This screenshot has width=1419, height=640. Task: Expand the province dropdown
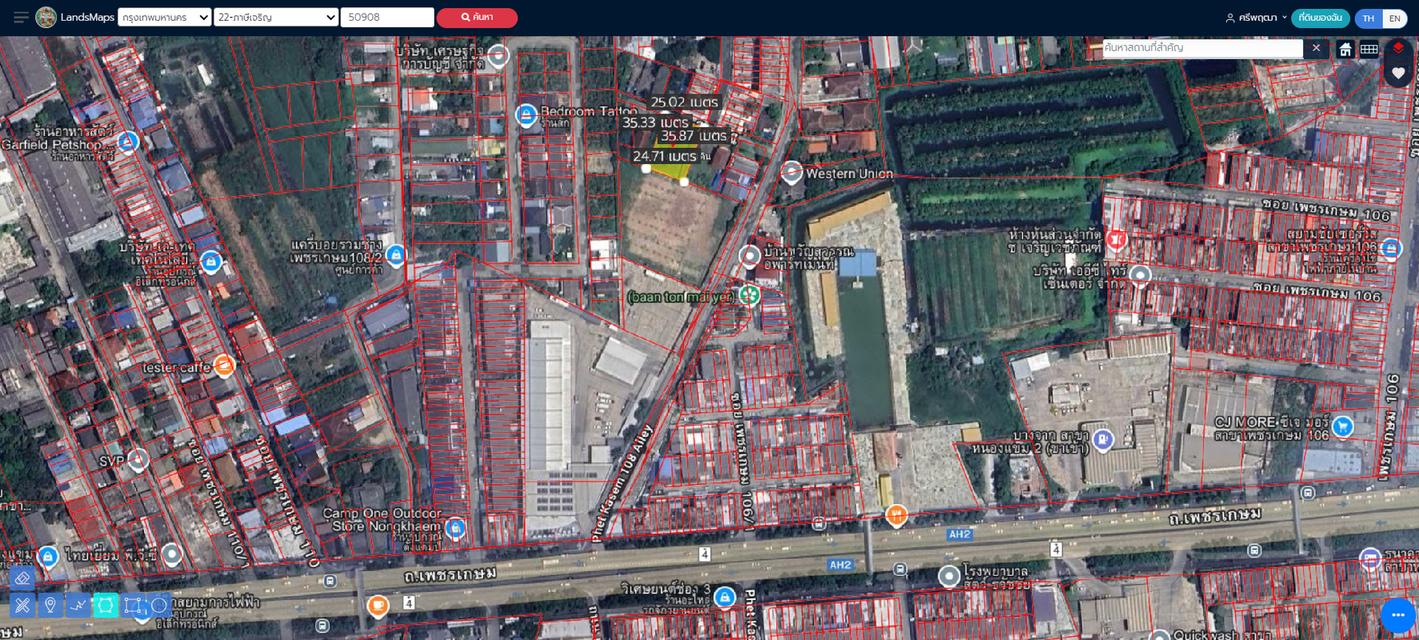164,17
